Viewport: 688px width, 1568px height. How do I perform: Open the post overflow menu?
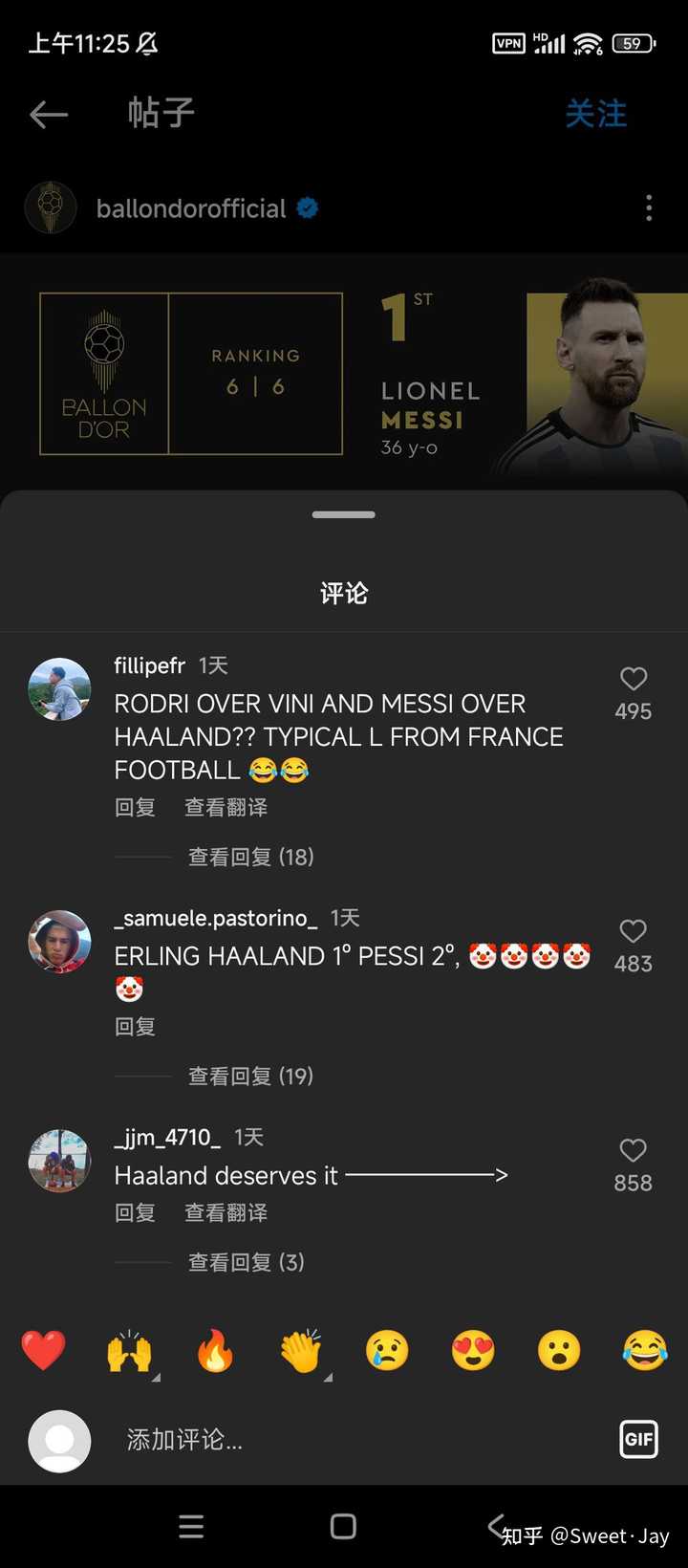[x=649, y=208]
